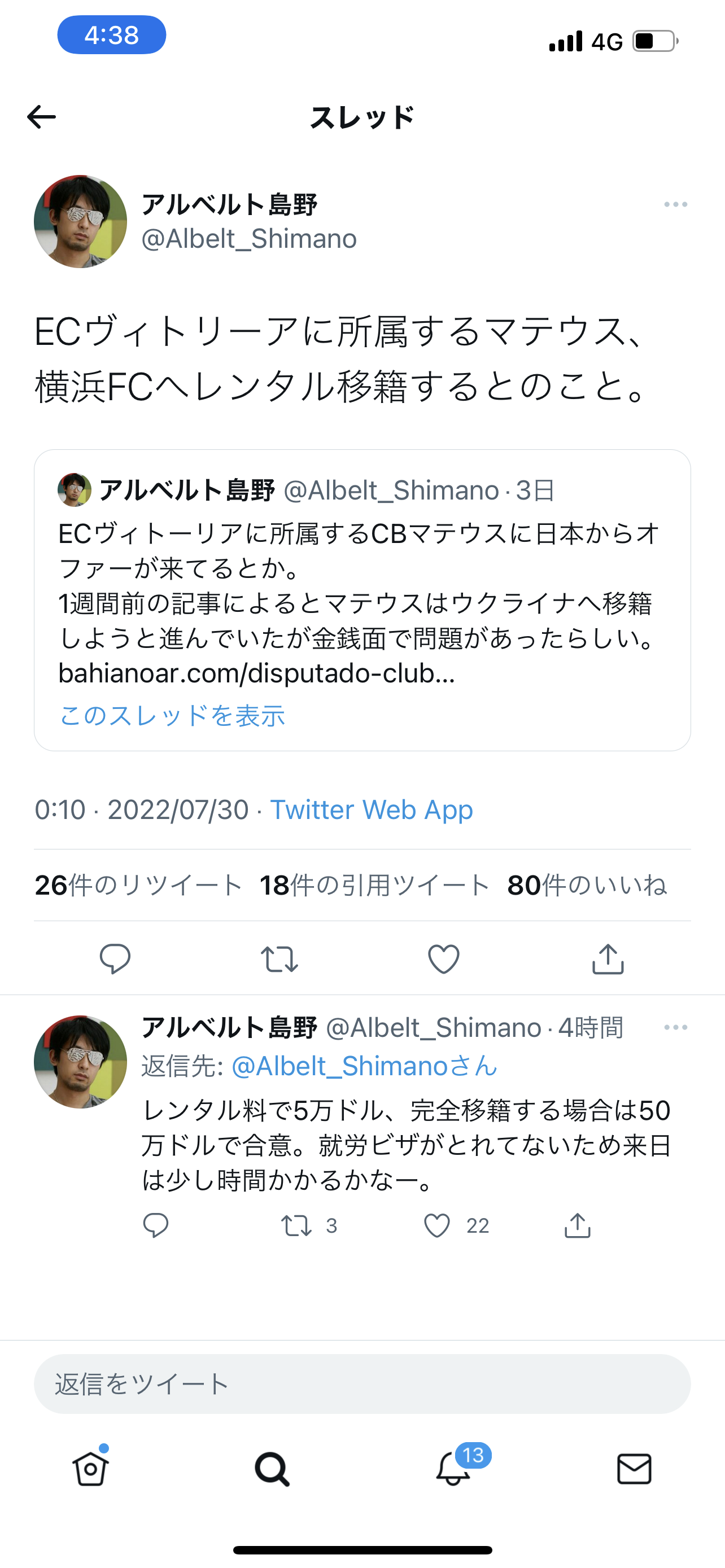
Task: Retweet the reply with 3 retweets
Action: point(296,1225)
